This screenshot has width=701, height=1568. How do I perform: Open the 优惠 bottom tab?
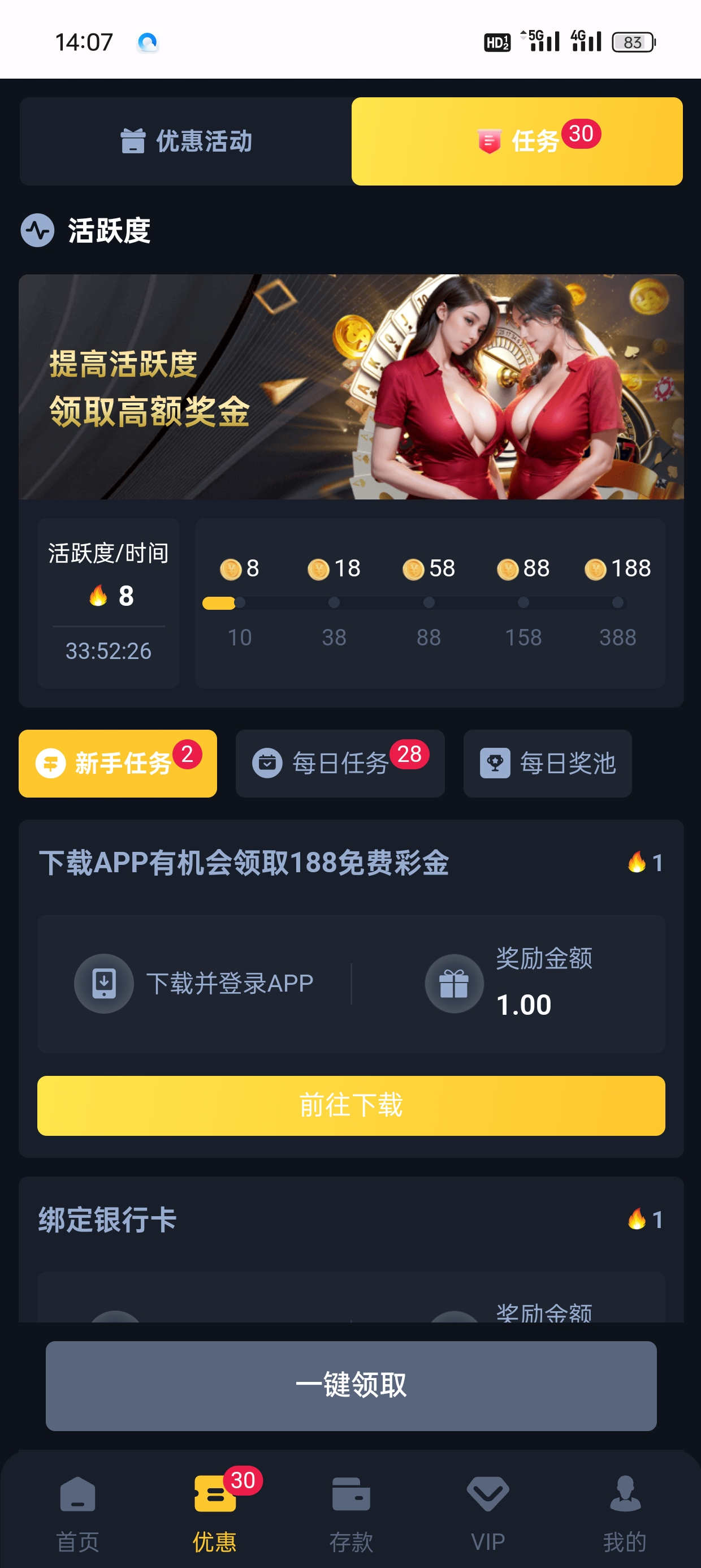tap(214, 1513)
